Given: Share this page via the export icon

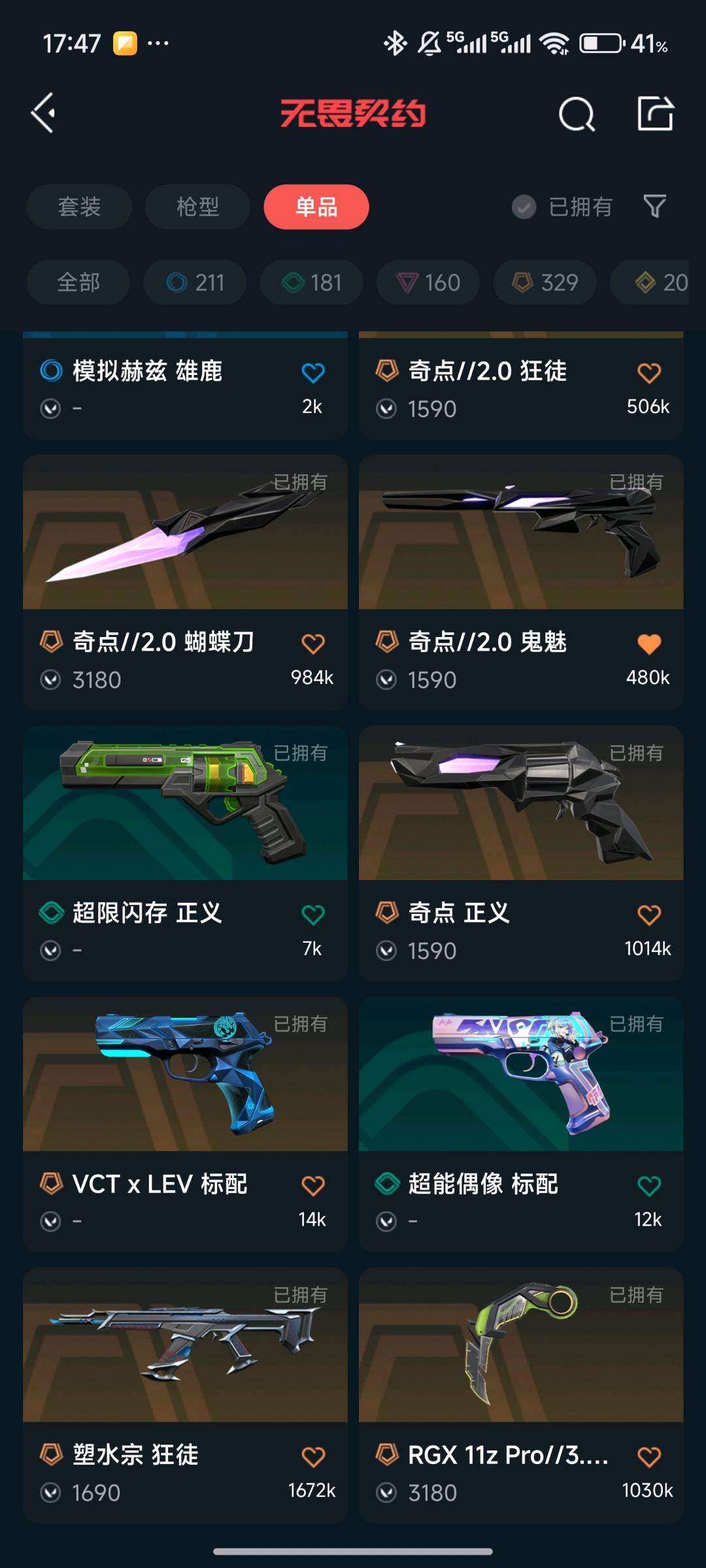Looking at the screenshot, I should (x=655, y=113).
